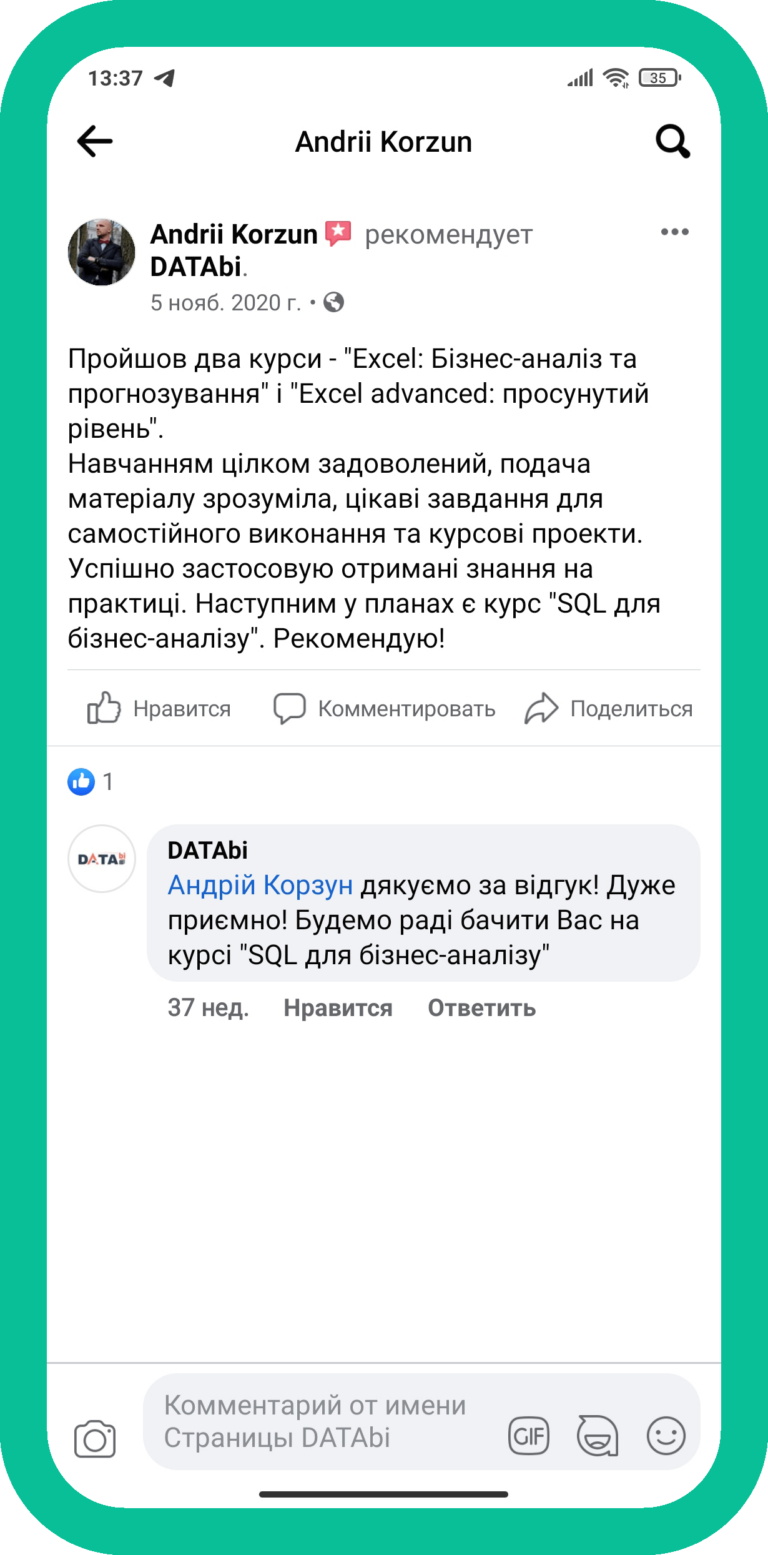Open search with the magnifier icon

click(673, 142)
